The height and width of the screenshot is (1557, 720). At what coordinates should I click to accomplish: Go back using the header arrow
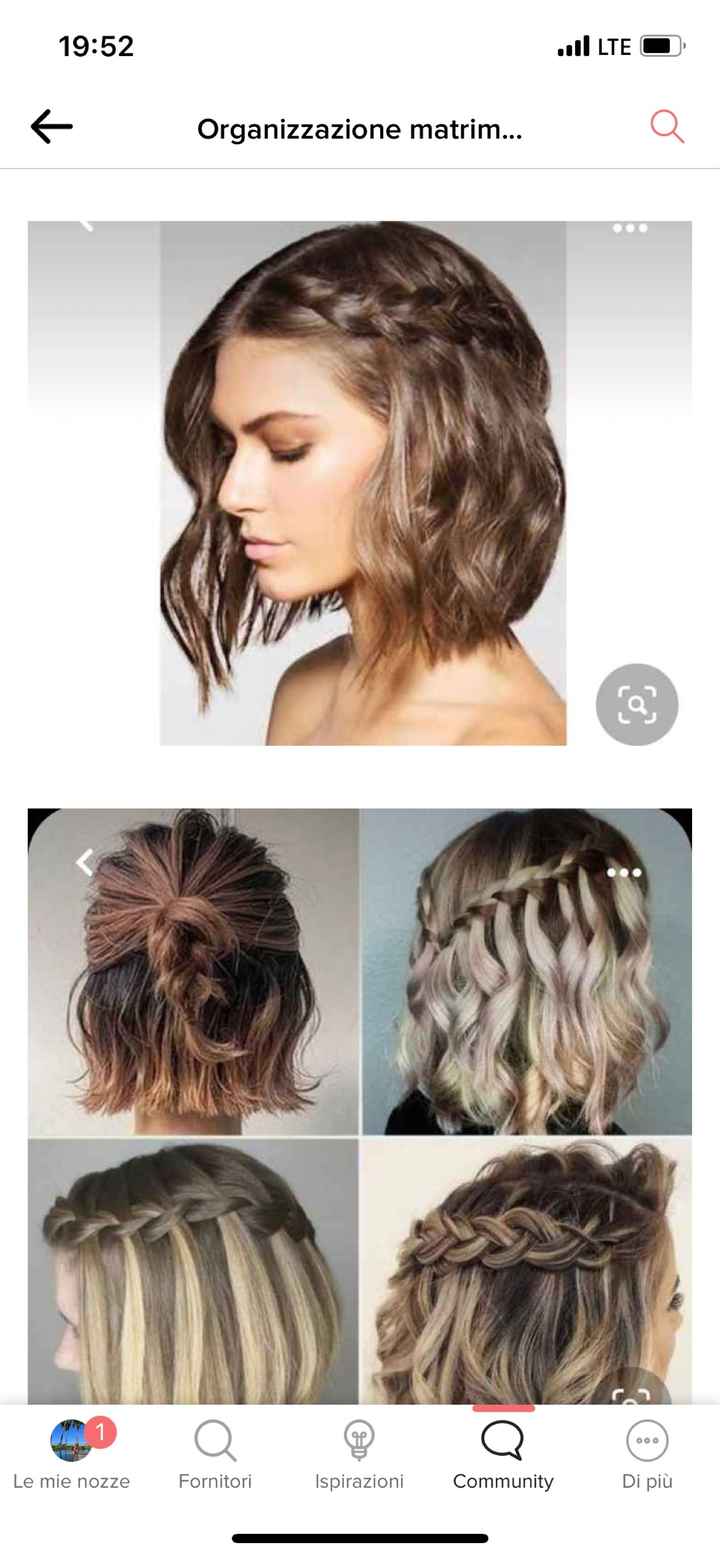tap(51, 127)
